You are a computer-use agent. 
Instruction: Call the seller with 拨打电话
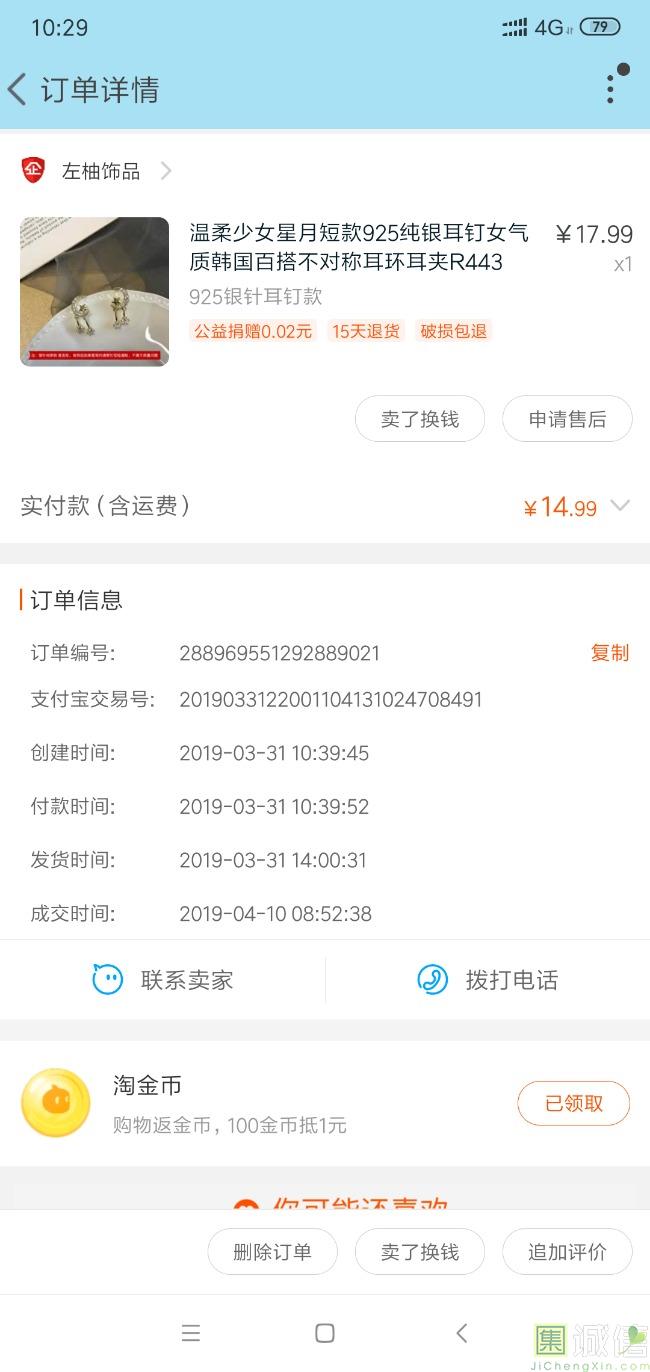[487, 980]
